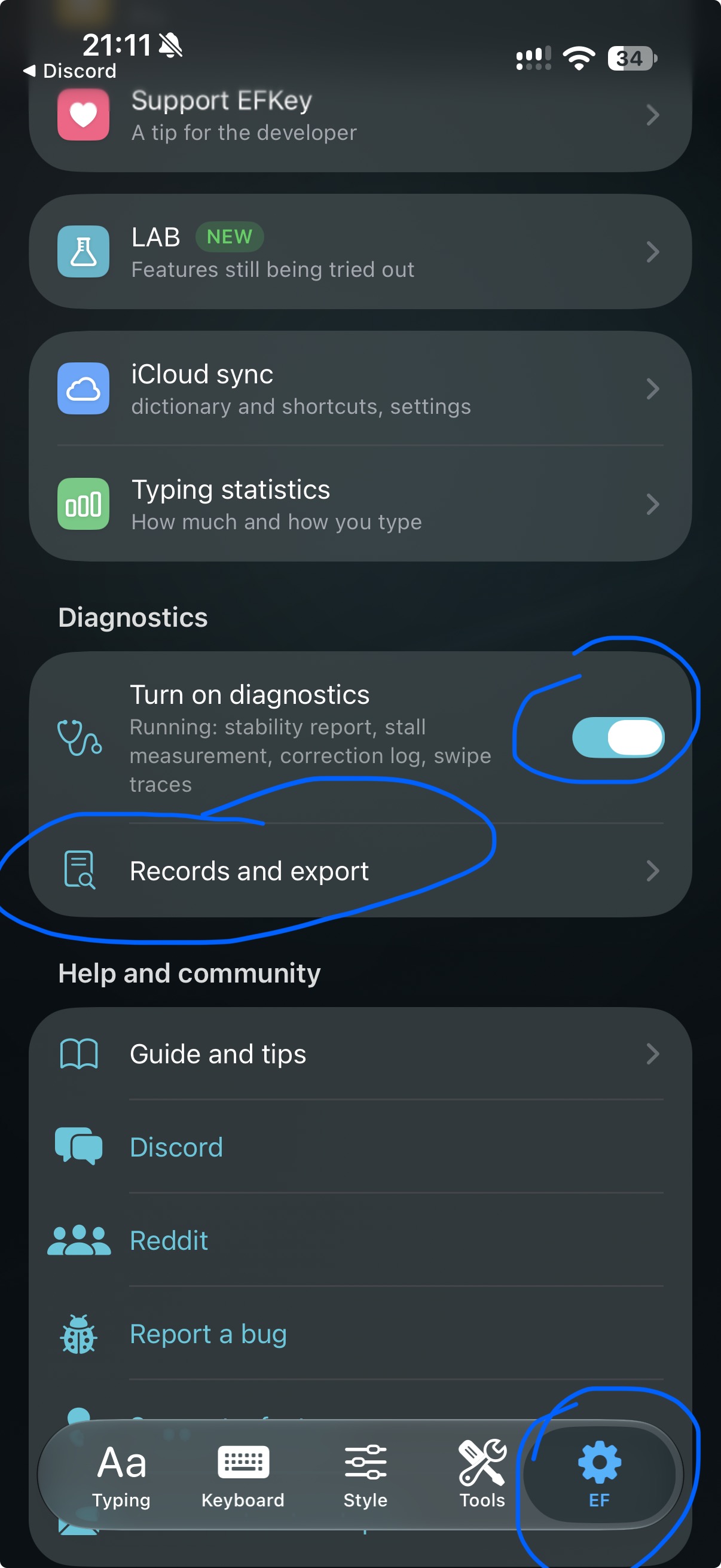Open iCloud sync settings
This screenshot has height=1568, width=721.
click(360, 388)
